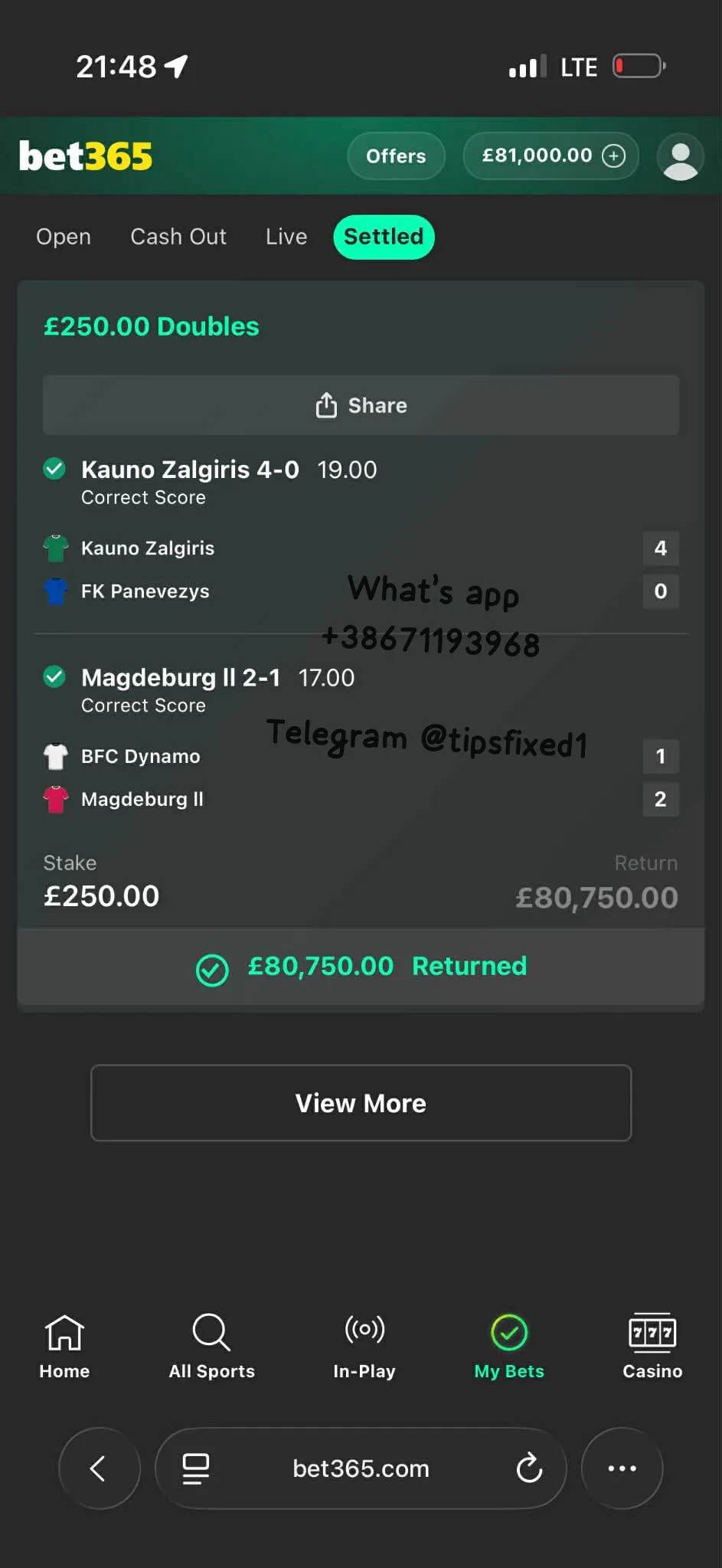Tap View More settled bets
The image size is (722, 1568).
point(361,1103)
